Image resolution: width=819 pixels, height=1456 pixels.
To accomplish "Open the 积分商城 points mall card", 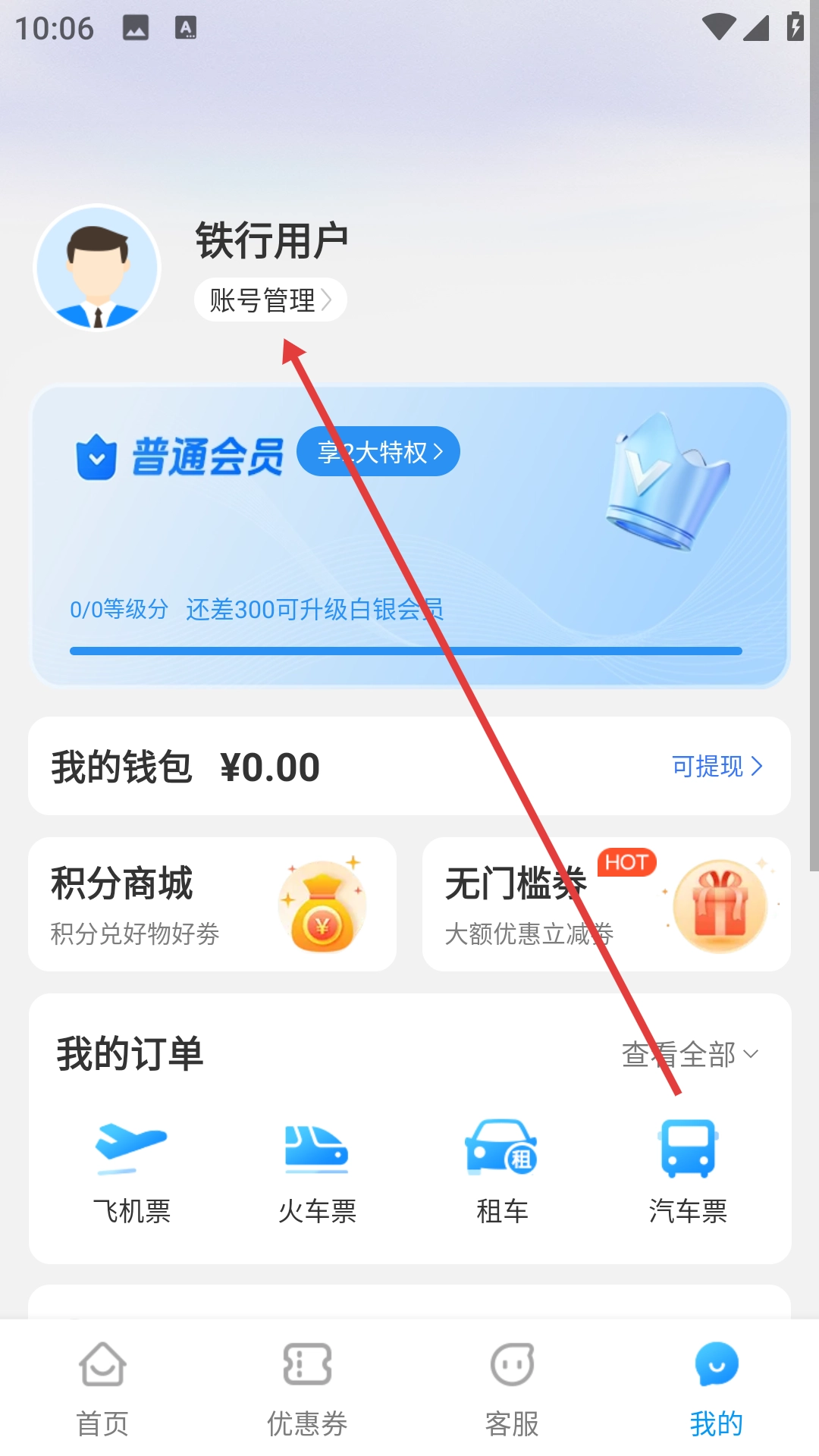I will coord(212,904).
